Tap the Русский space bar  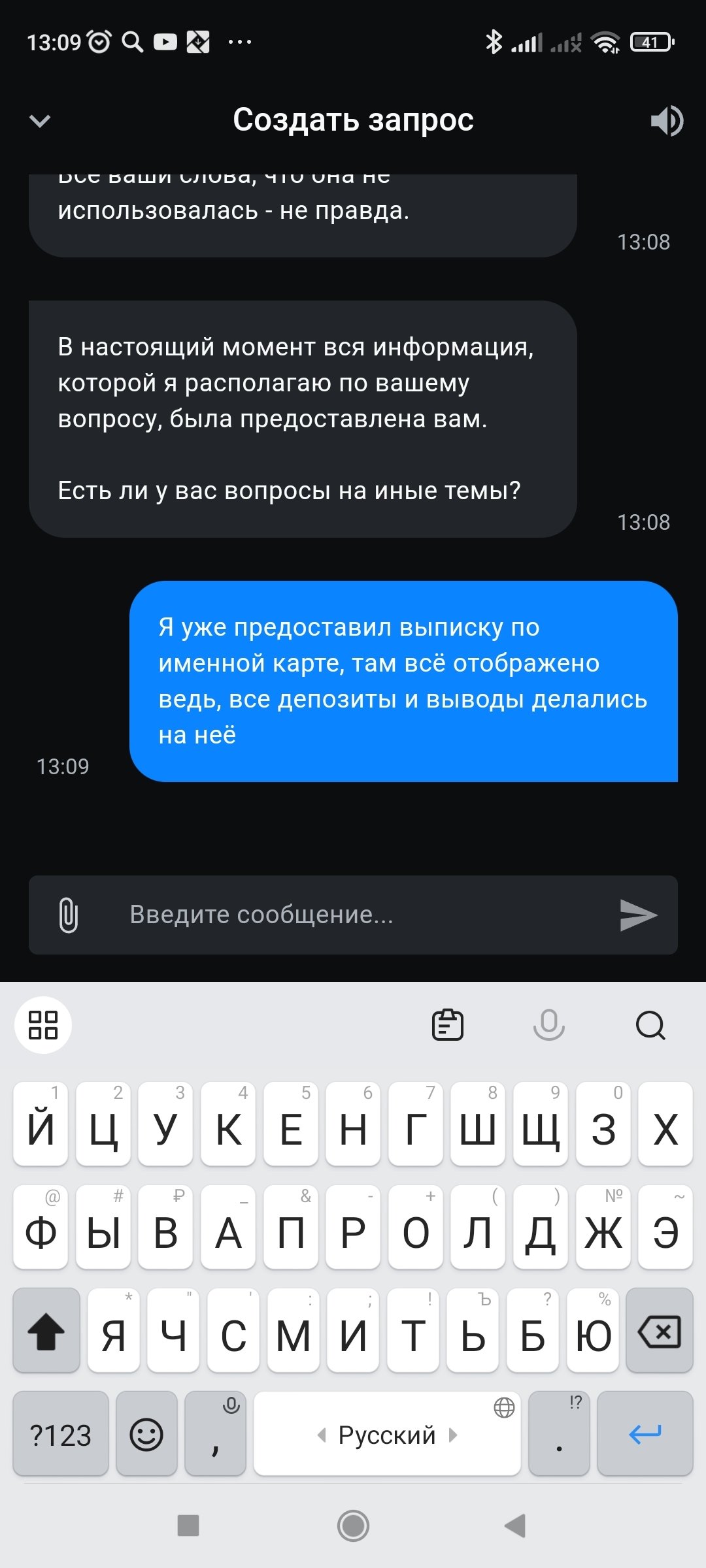tap(387, 1435)
